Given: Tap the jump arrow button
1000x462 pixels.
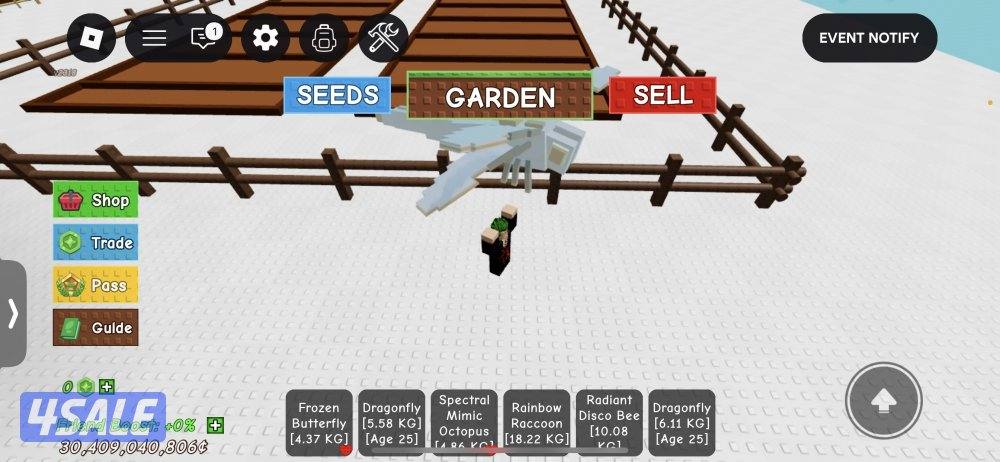Looking at the screenshot, I should click(883, 401).
